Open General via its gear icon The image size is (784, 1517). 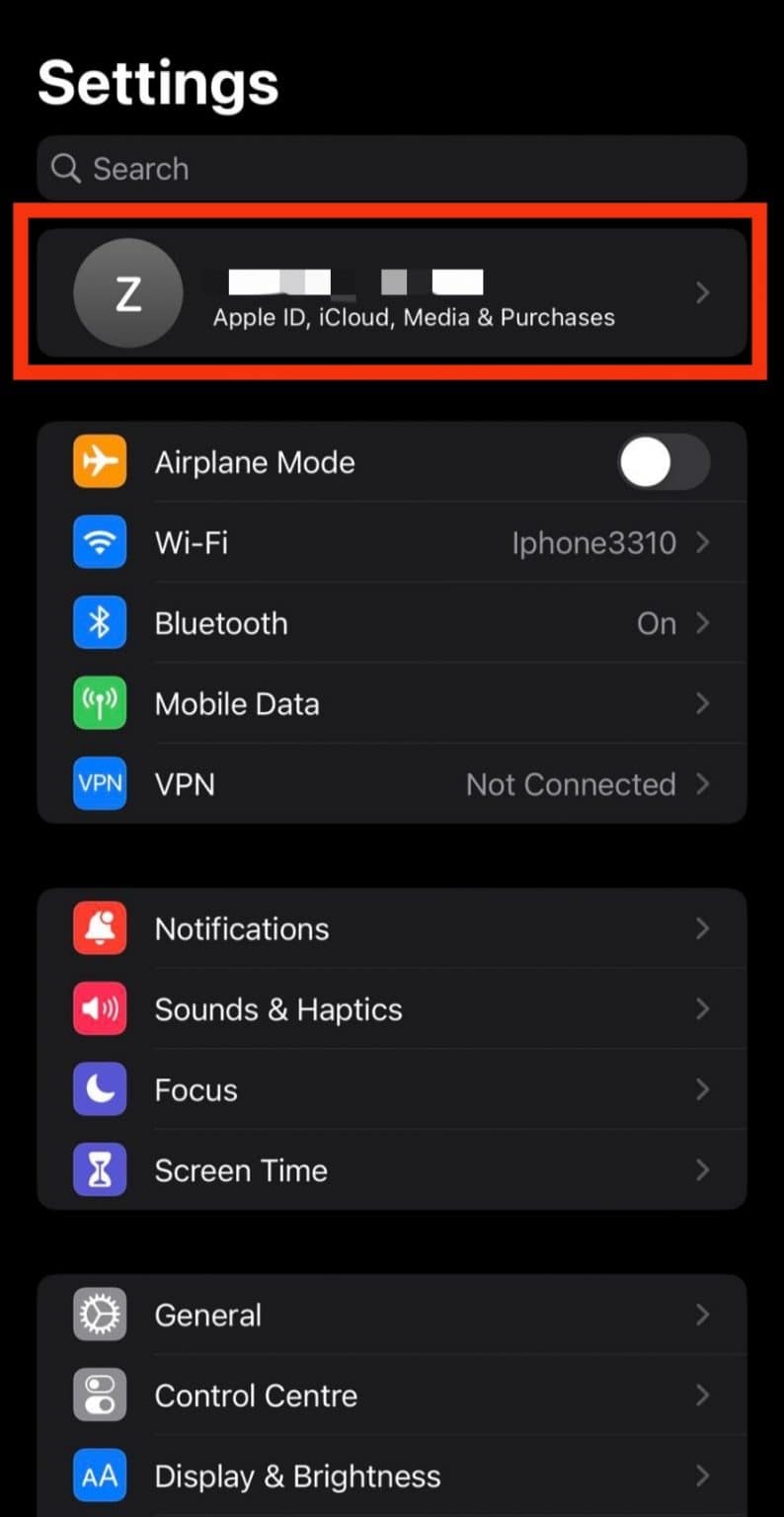99,1315
